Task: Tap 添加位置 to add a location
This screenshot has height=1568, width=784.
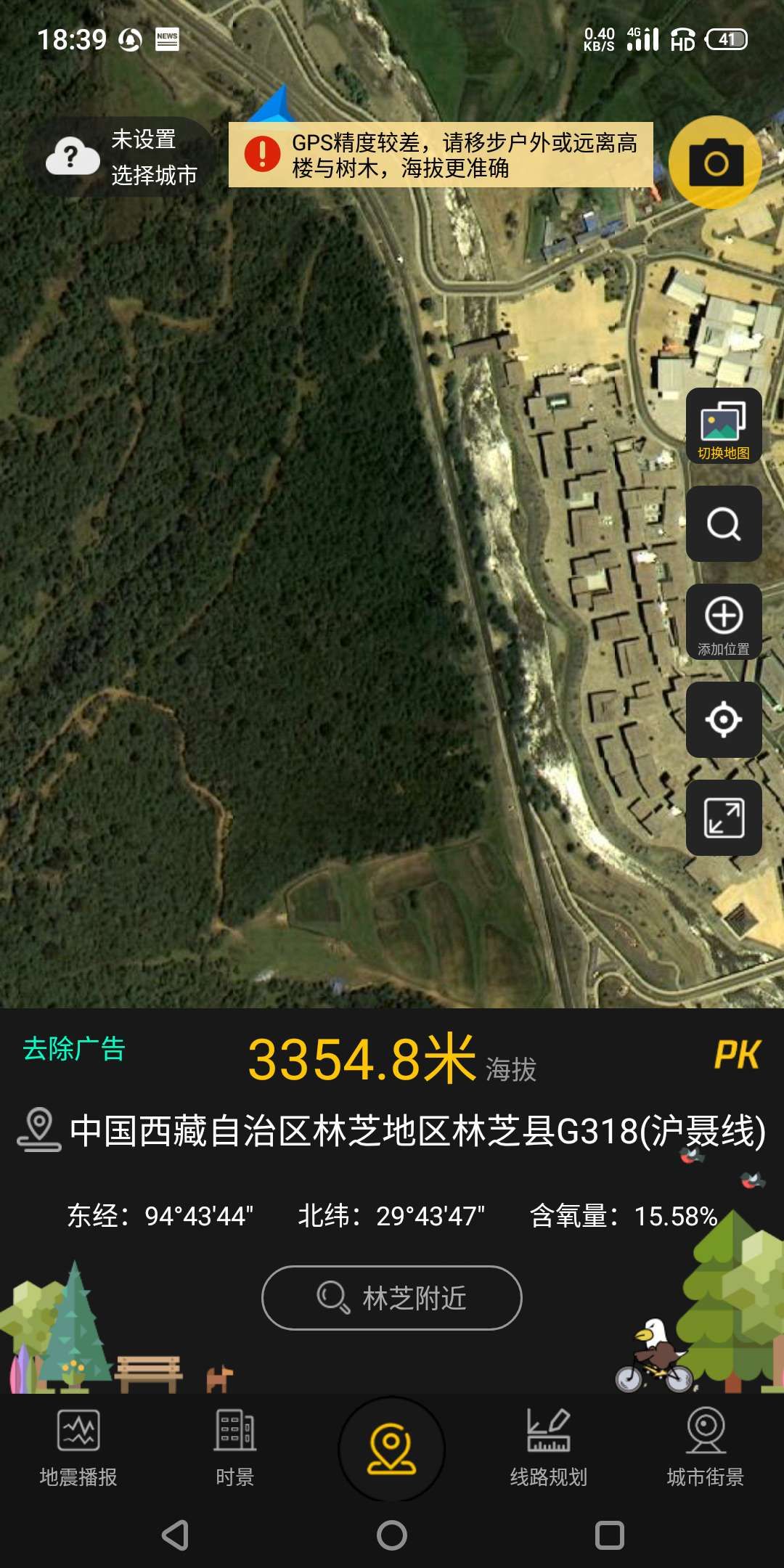Action: [x=724, y=622]
